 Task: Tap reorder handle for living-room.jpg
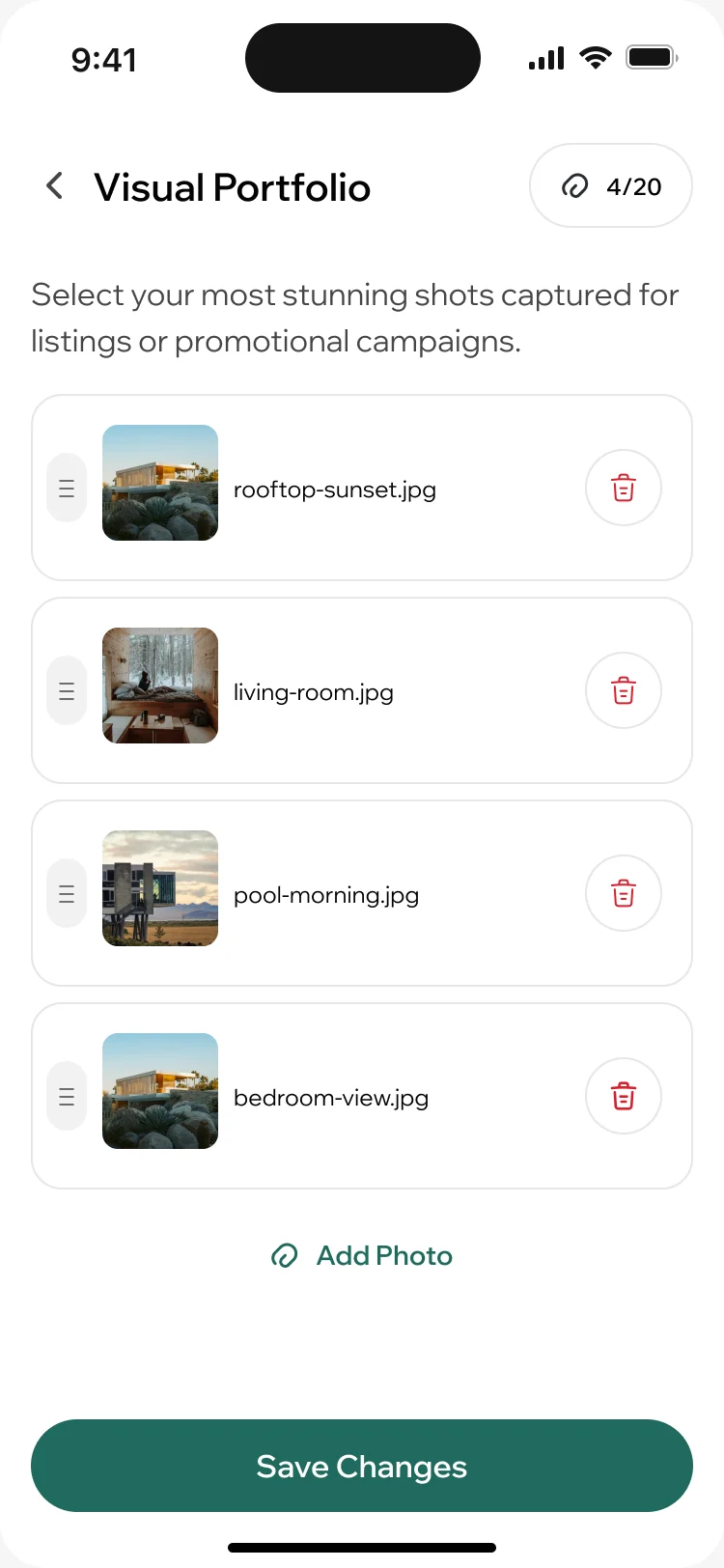[x=67, y=690]
